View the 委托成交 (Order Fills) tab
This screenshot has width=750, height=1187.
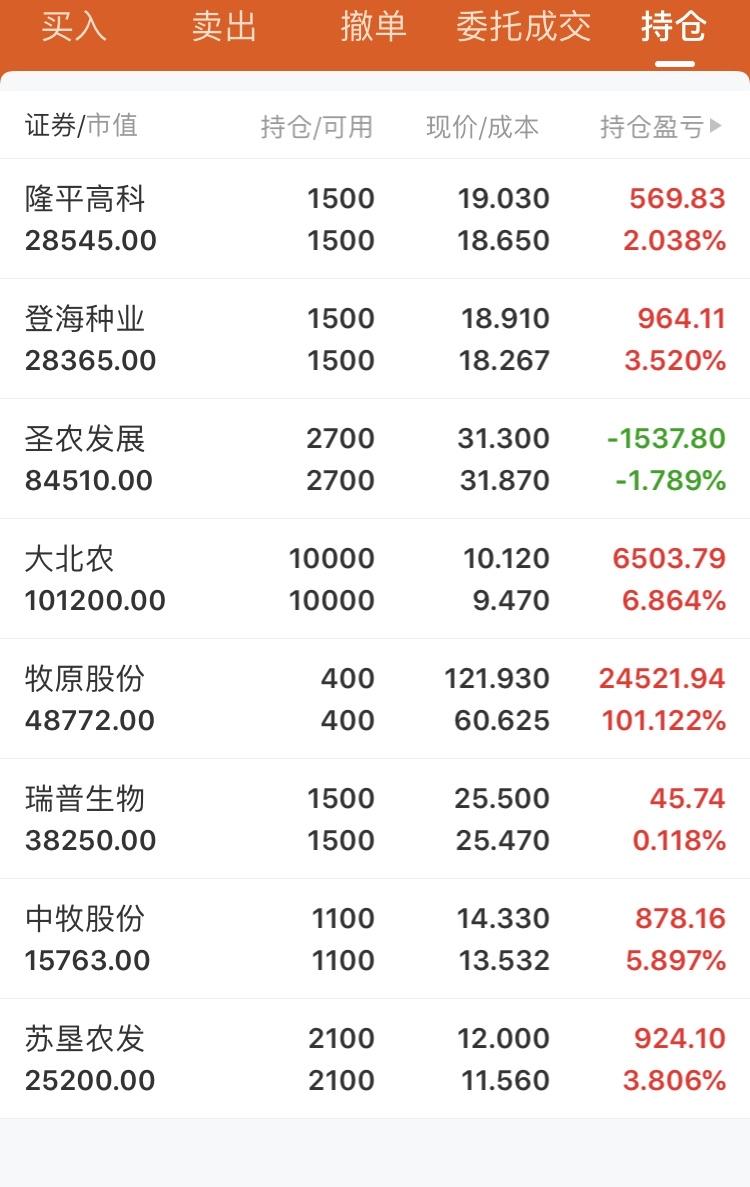click(x=520, y=28)
